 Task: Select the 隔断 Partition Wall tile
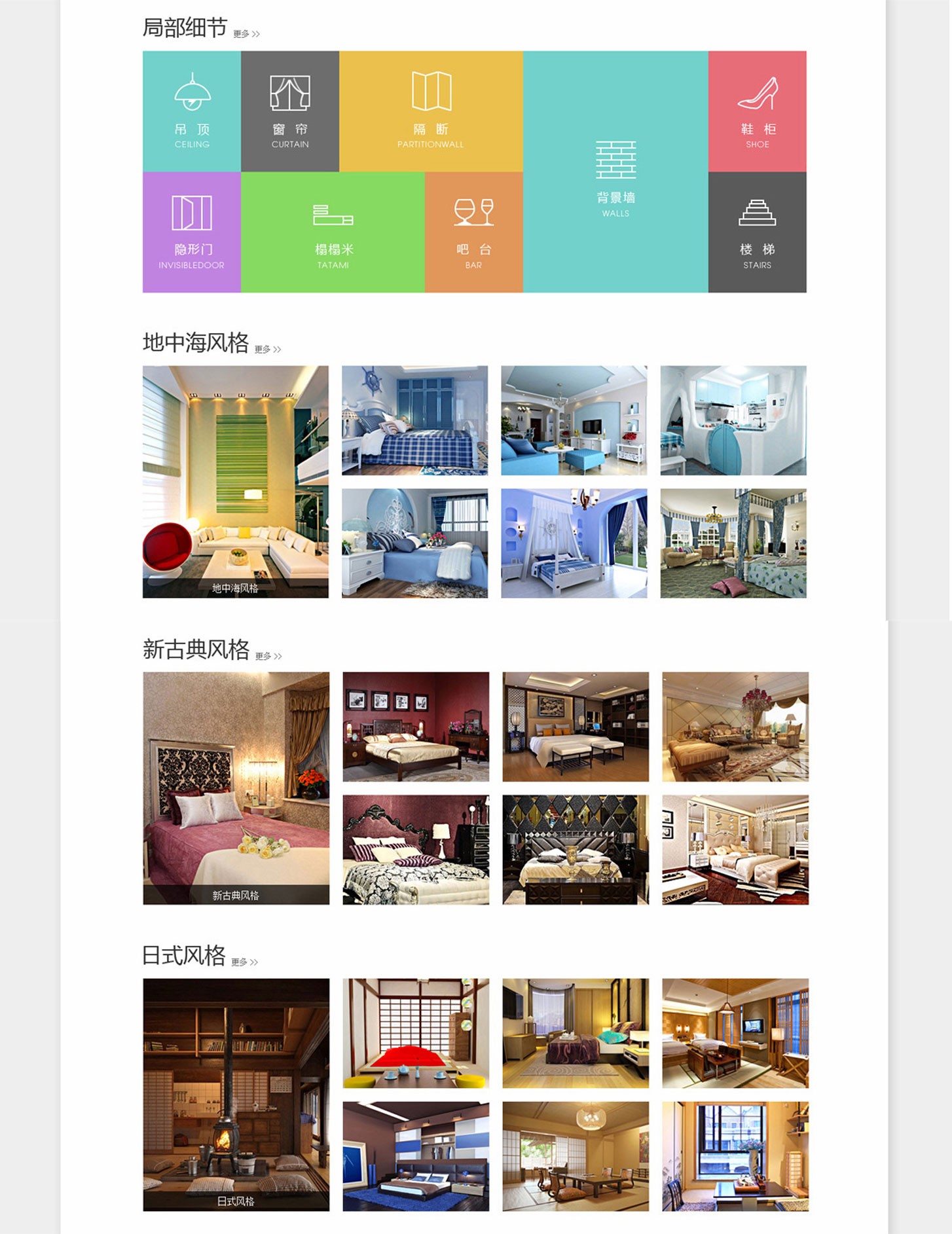(431, 111)
